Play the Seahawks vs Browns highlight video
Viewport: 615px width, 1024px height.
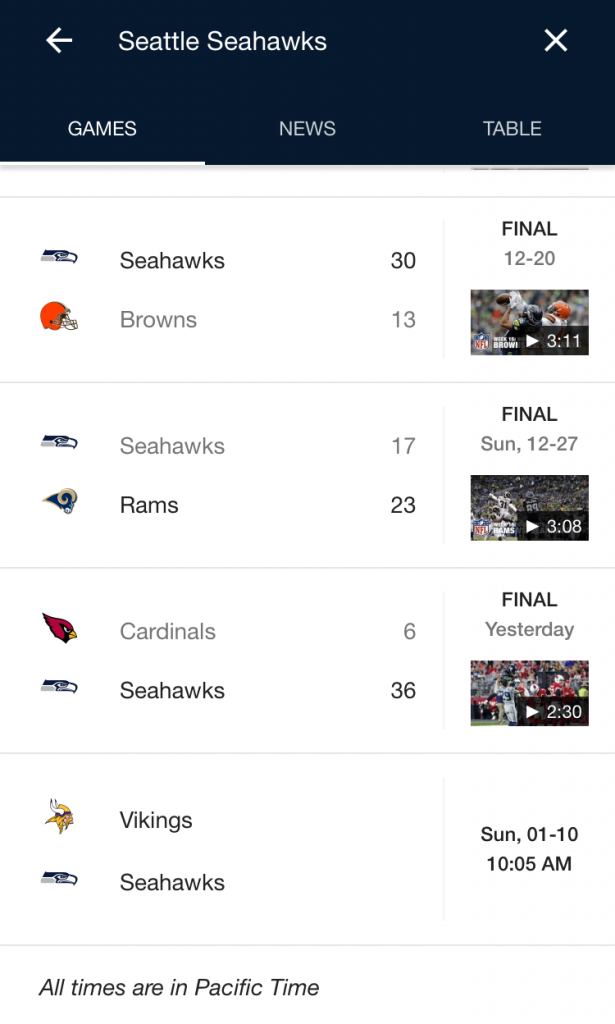[x=529, y=322]
